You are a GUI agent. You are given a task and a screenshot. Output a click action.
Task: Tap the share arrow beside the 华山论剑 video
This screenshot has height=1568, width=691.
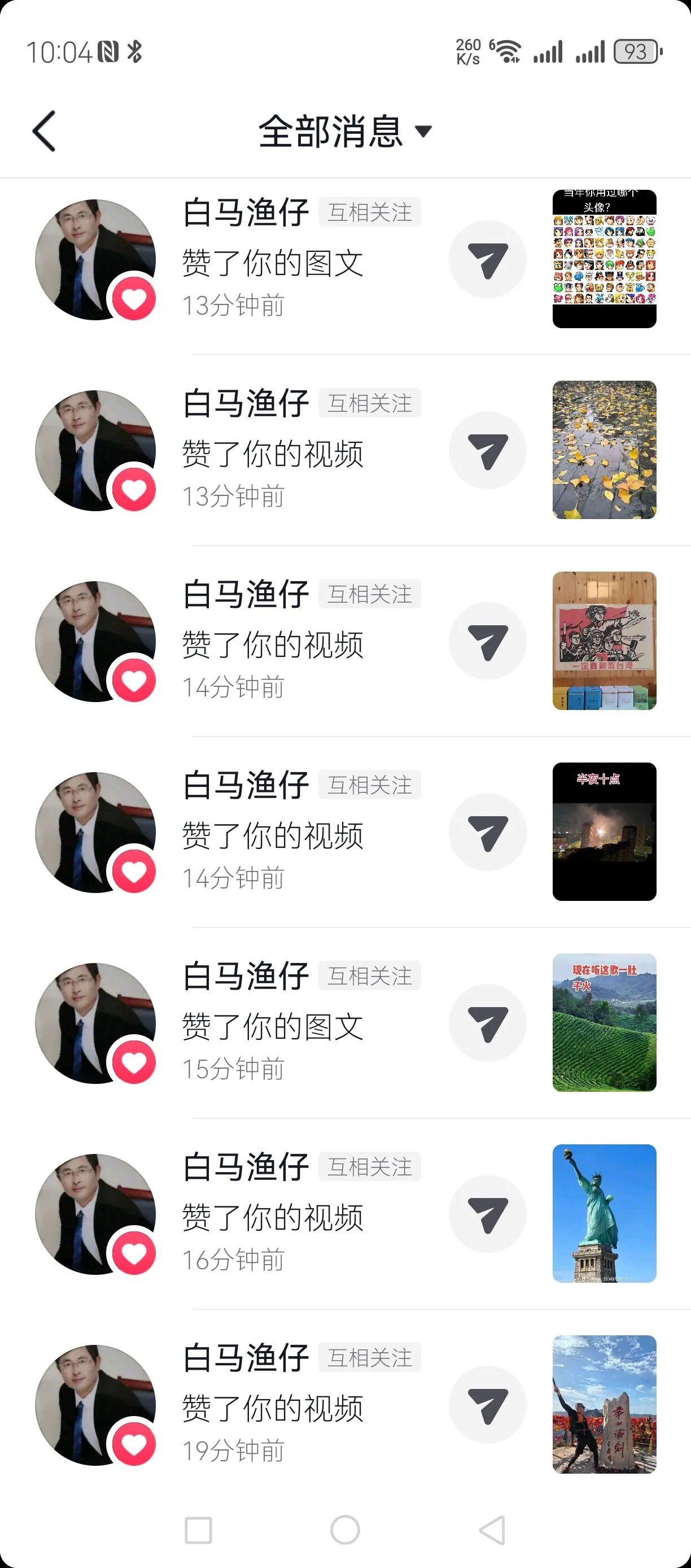[487, 1405]
